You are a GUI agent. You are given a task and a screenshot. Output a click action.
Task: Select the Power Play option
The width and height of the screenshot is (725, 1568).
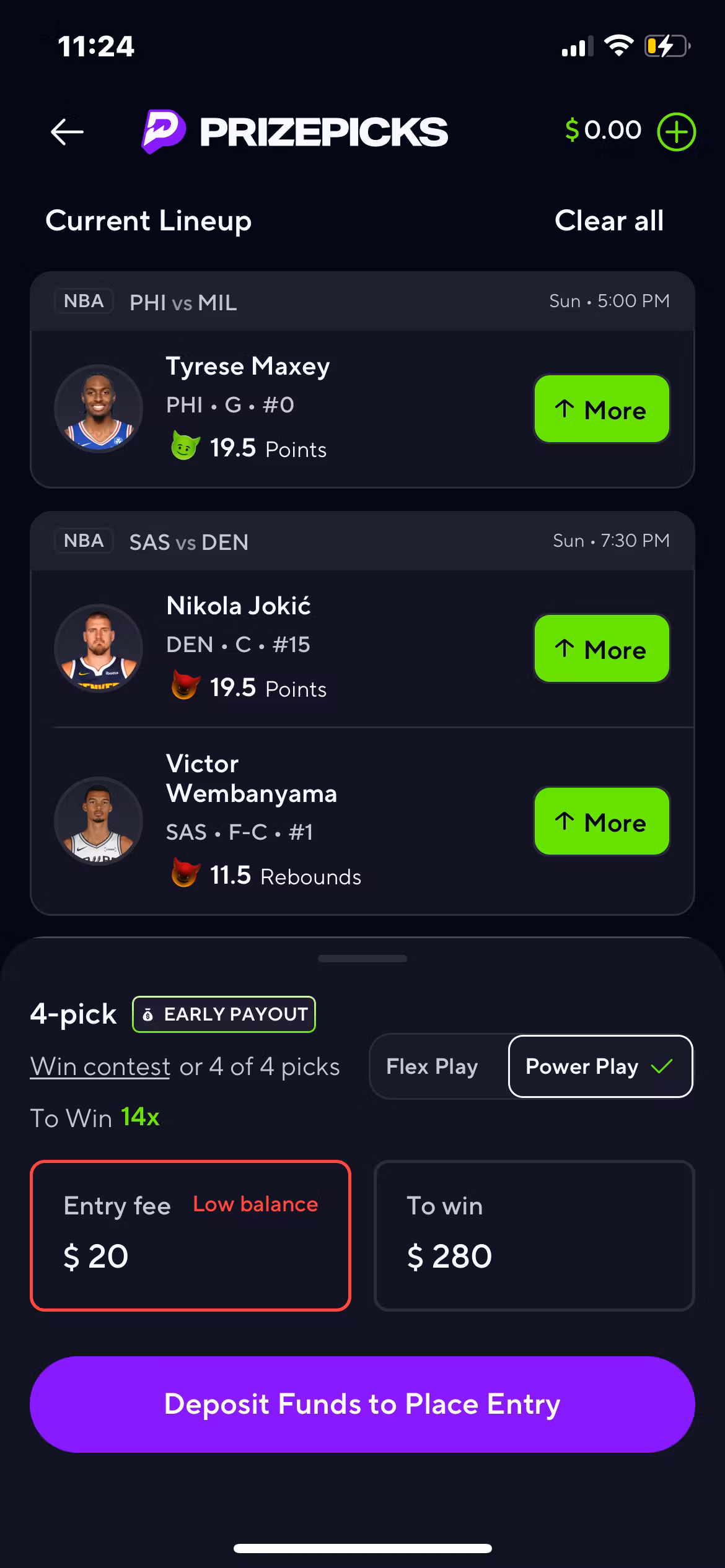coord(600,1066)
